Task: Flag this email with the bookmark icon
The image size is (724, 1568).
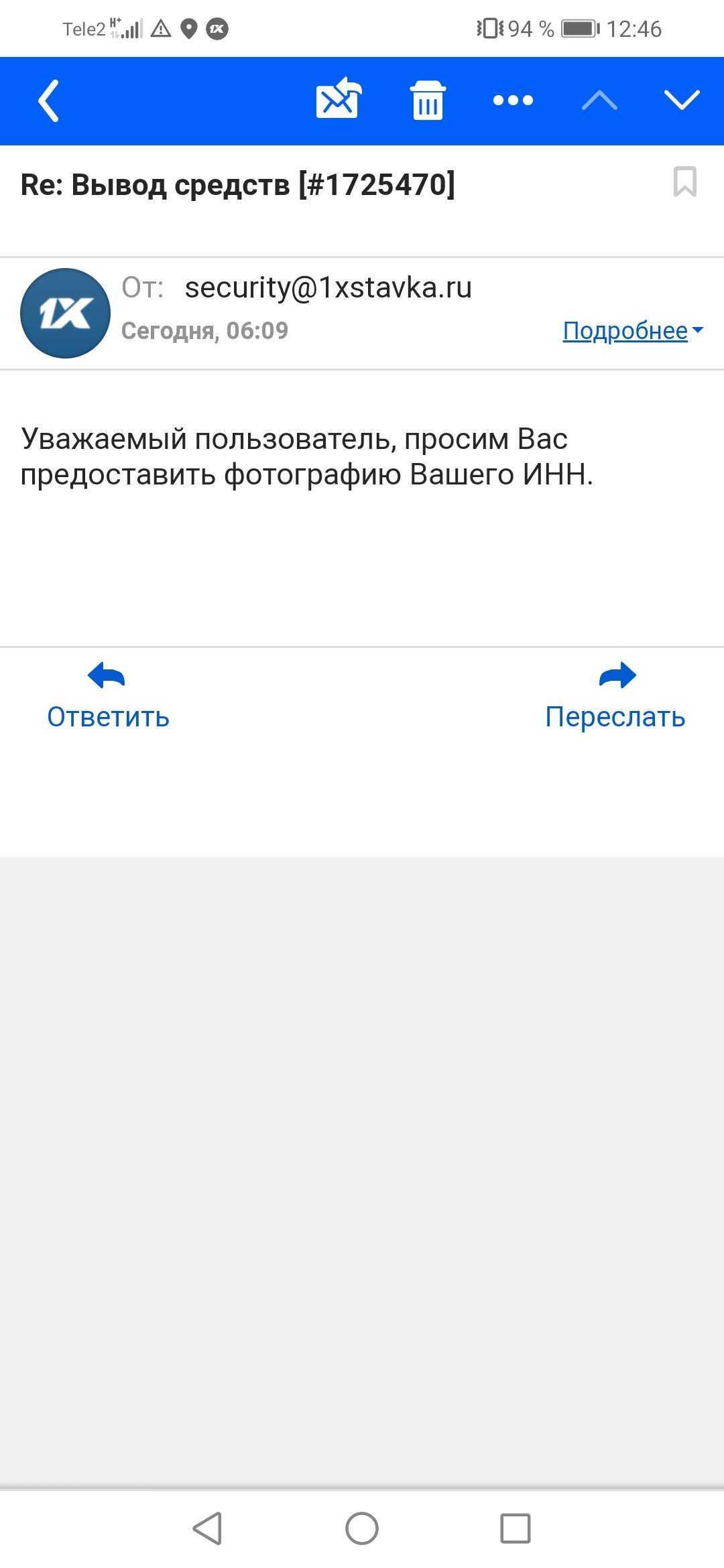Action: (x=684, y=182)
